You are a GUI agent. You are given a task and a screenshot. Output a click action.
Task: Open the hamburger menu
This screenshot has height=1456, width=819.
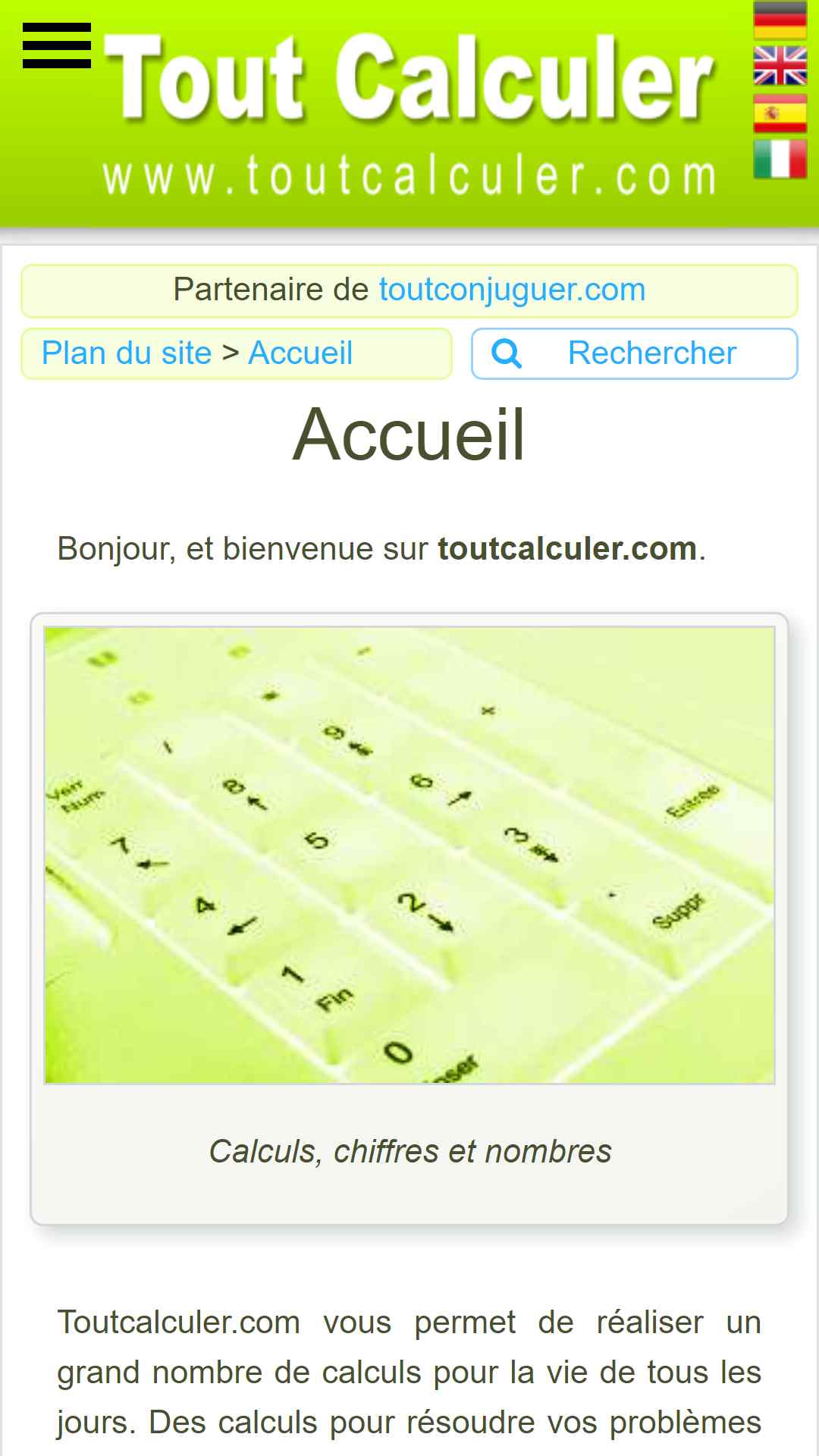tap(57, 45)
